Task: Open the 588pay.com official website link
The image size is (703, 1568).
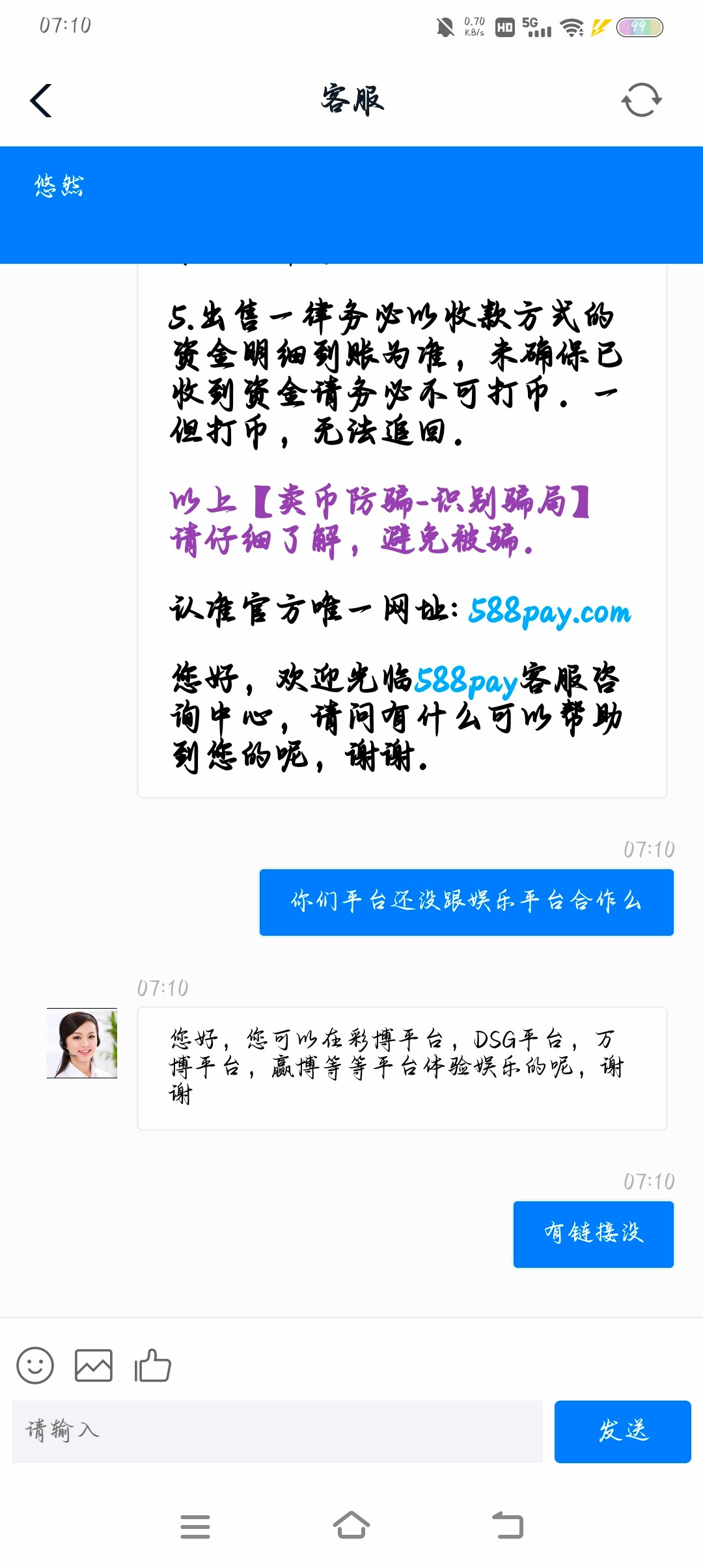Action: coord(549,613)
